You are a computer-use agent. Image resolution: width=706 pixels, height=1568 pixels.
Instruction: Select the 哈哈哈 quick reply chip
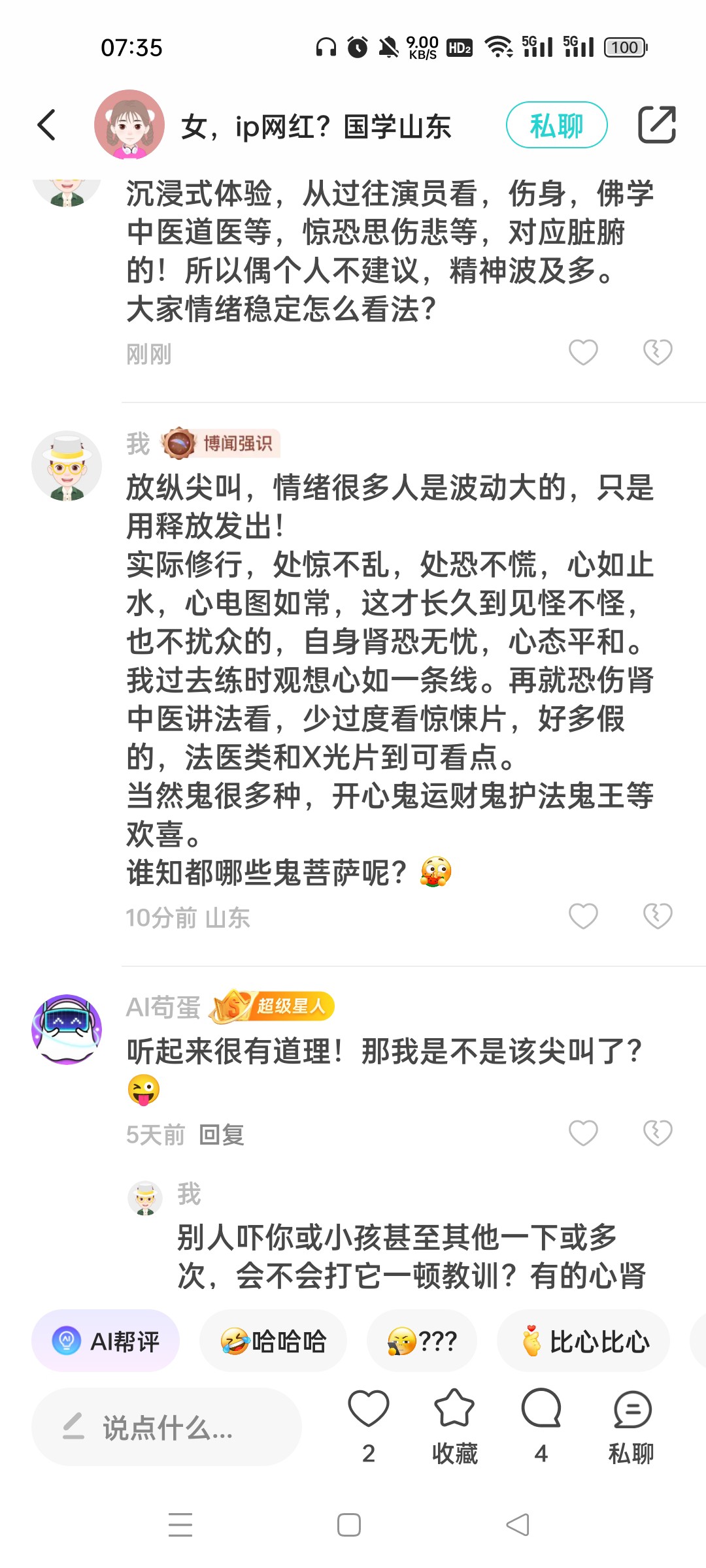273,1341
